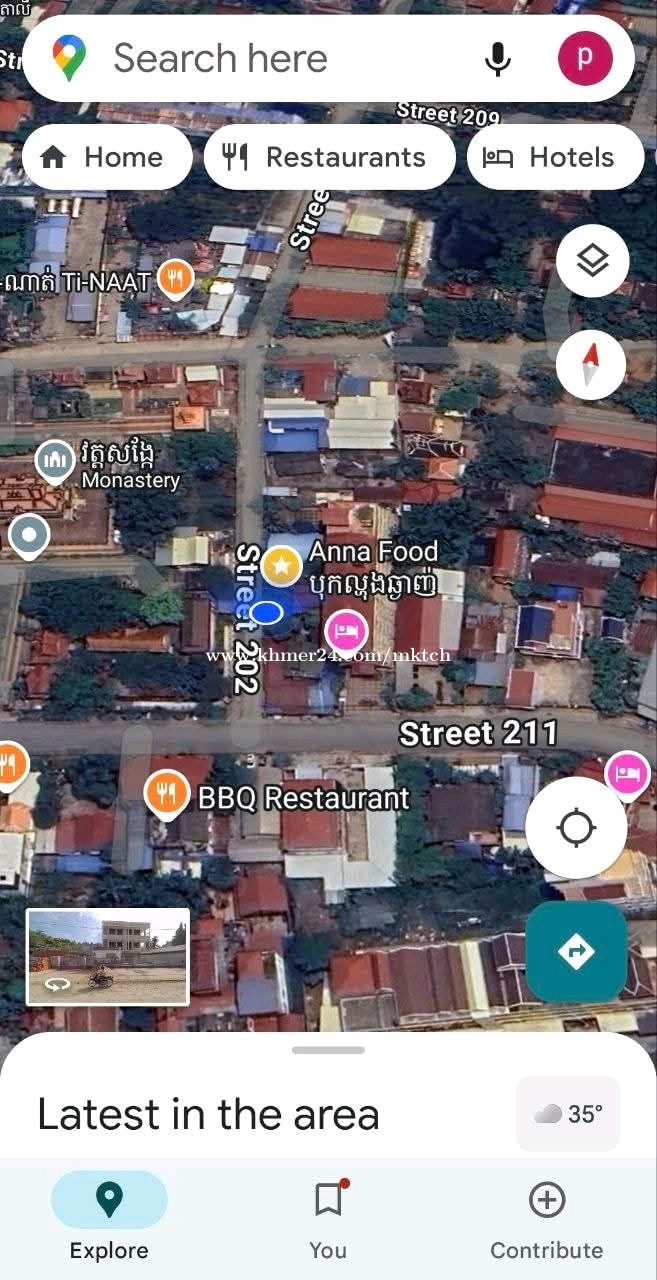Select the Monastery map marker
The image size is (657, 1280).
click(55, 459)
